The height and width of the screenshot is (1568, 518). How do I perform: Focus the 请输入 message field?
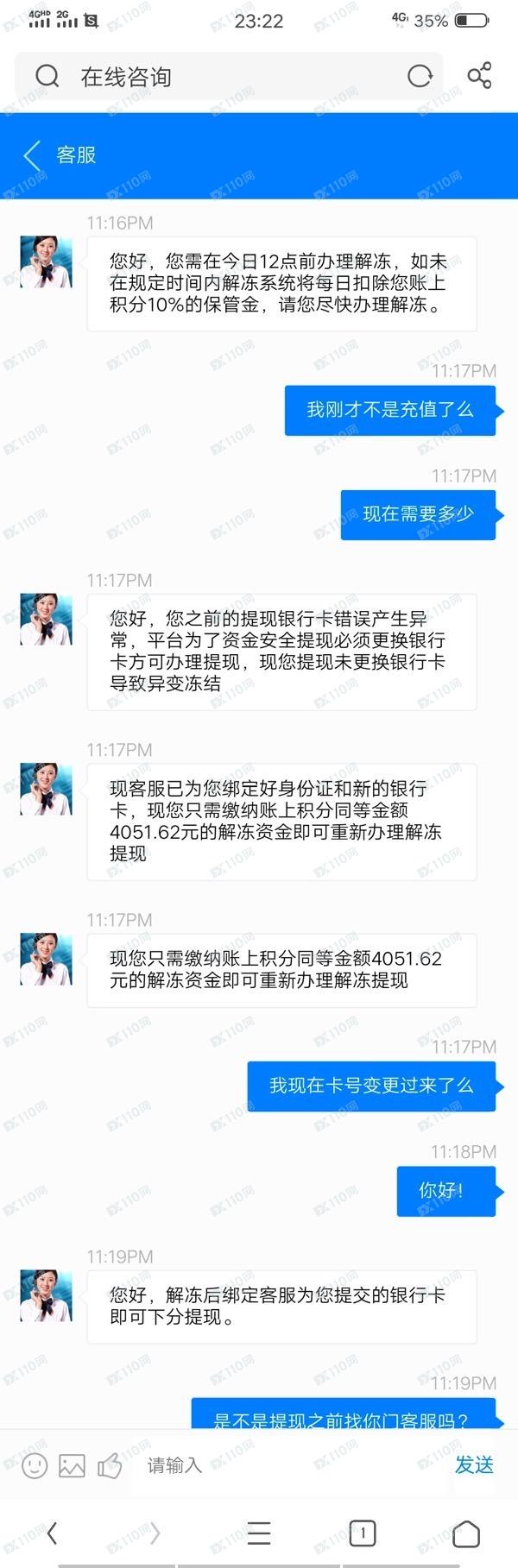click(x=285, y=1465)
